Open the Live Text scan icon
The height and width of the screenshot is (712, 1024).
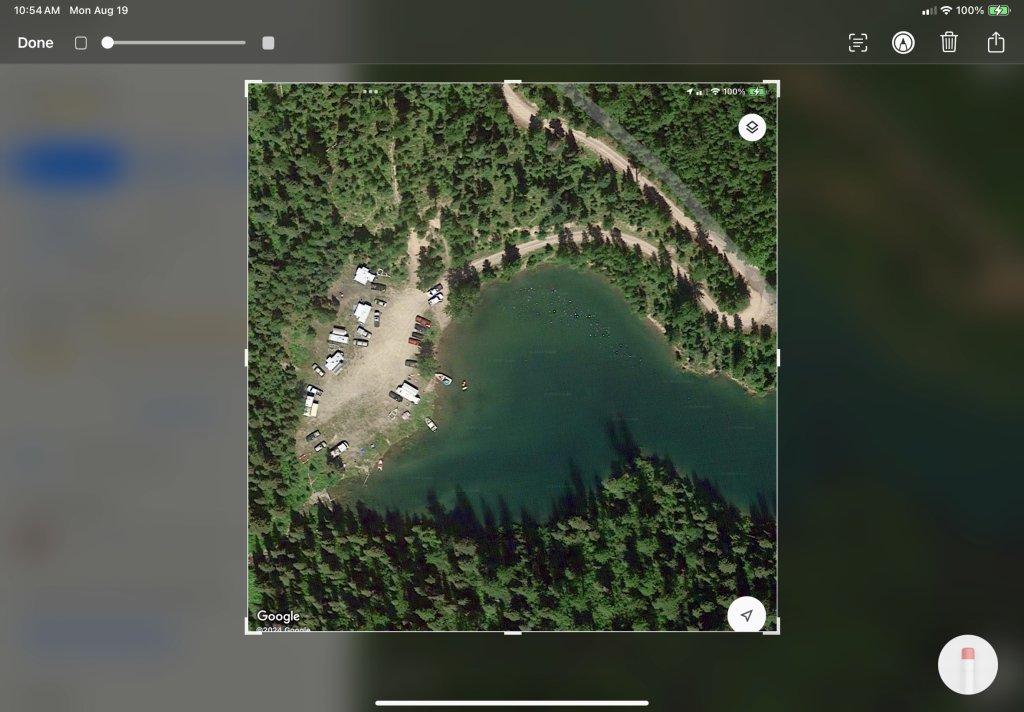pyautogui.click(x=858, y=42)
